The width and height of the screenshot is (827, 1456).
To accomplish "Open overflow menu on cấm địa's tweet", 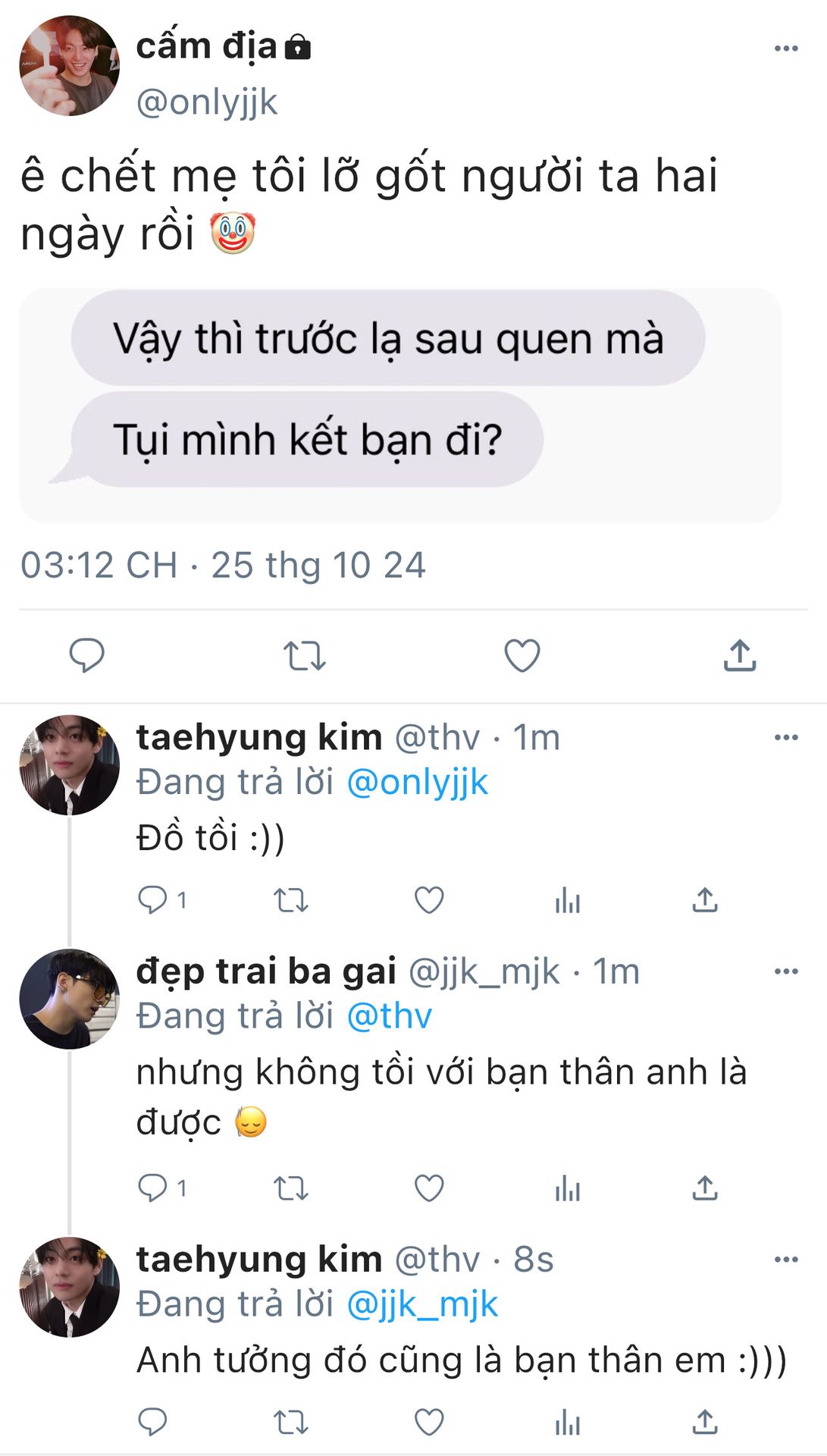I will click(x=785, y=49).
